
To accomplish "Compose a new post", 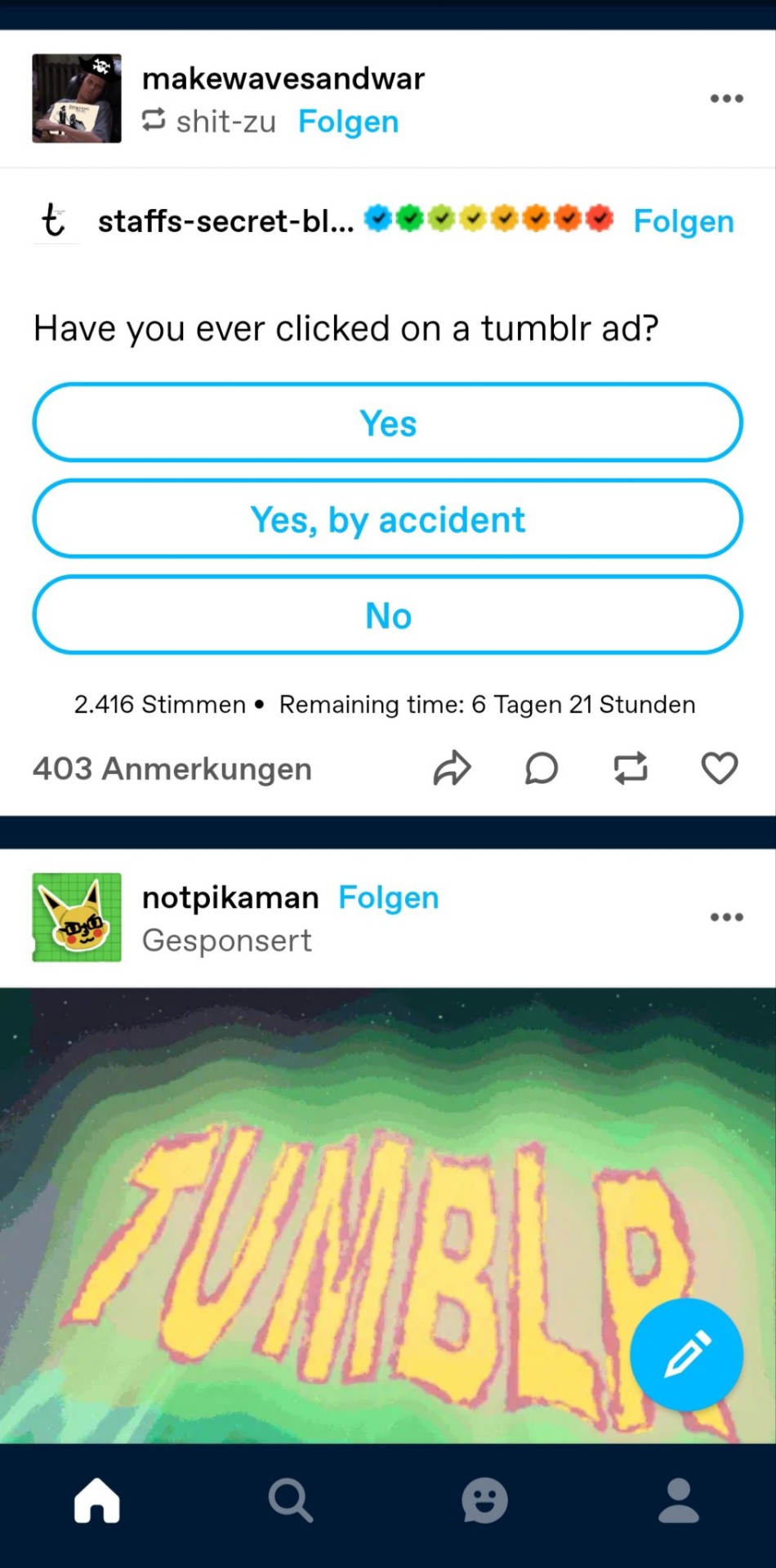I will (x=686, y=1355).
